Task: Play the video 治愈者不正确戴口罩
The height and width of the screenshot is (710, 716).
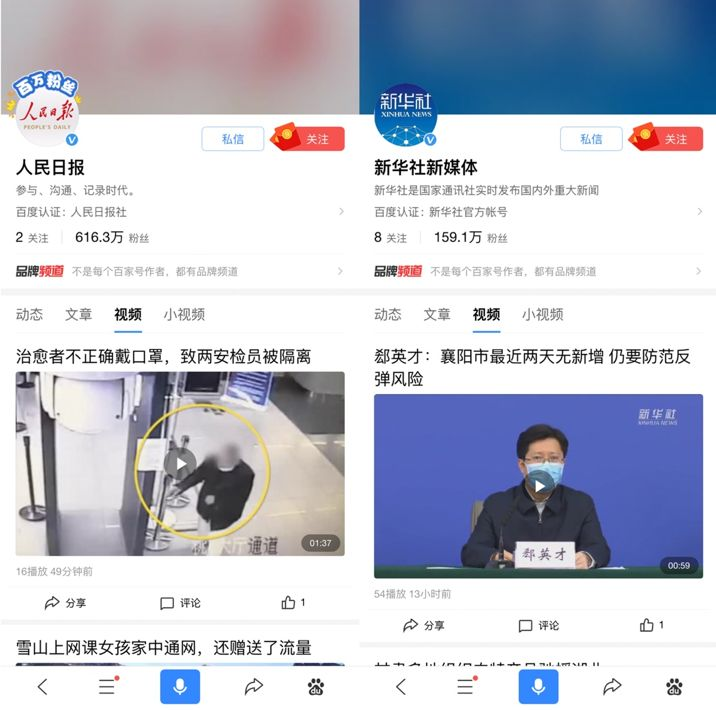Action: pyautogui.click(x=180, y=463)
